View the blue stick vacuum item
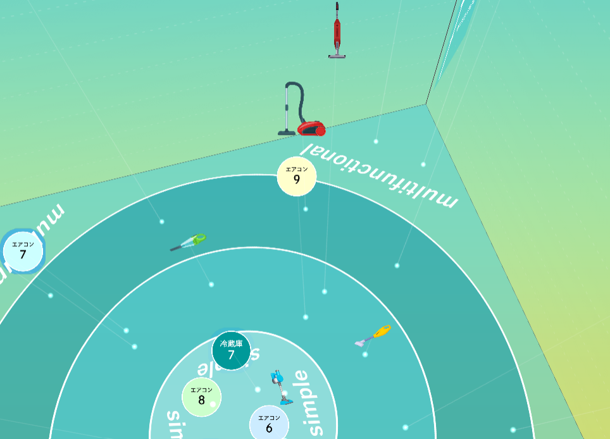Image resolution: width=610 pixels, height=439 pixels. [x=280, y=386]
